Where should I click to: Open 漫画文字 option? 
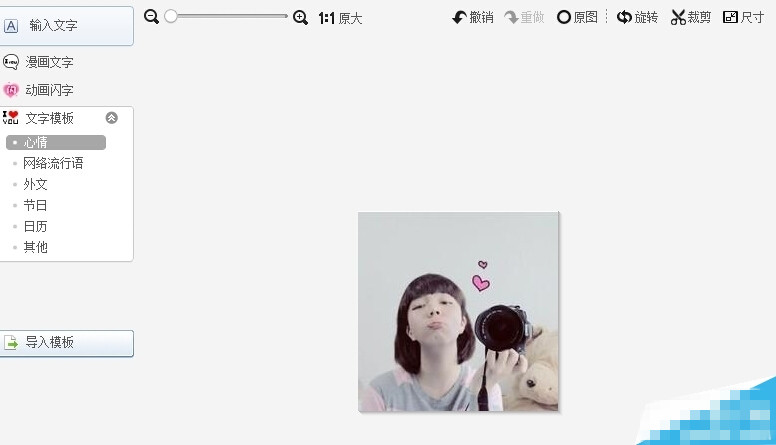(x=49, y=62)
